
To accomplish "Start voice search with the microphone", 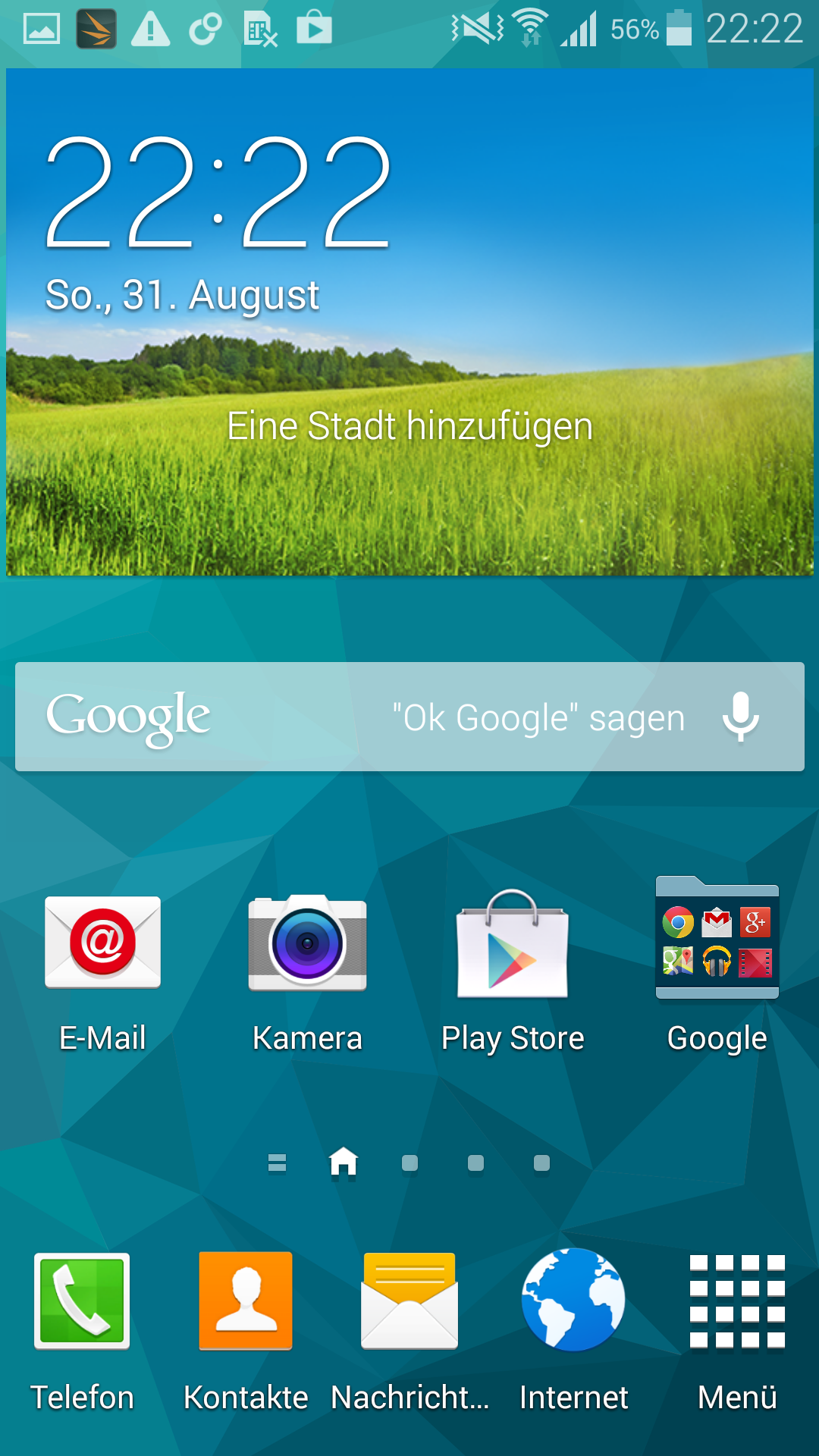I will point(740,717).
